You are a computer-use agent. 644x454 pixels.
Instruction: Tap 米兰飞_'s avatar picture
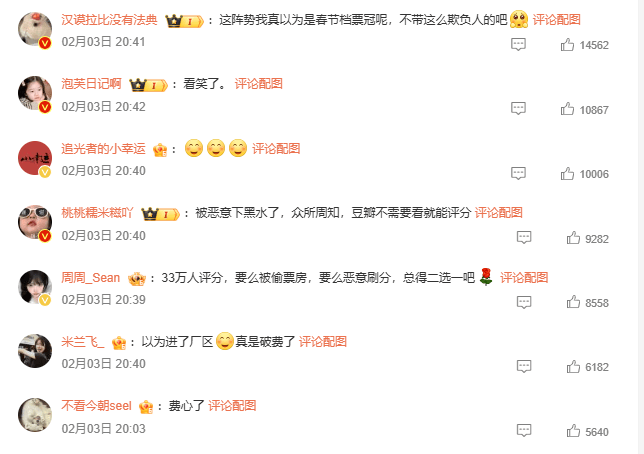pos(35,350)
